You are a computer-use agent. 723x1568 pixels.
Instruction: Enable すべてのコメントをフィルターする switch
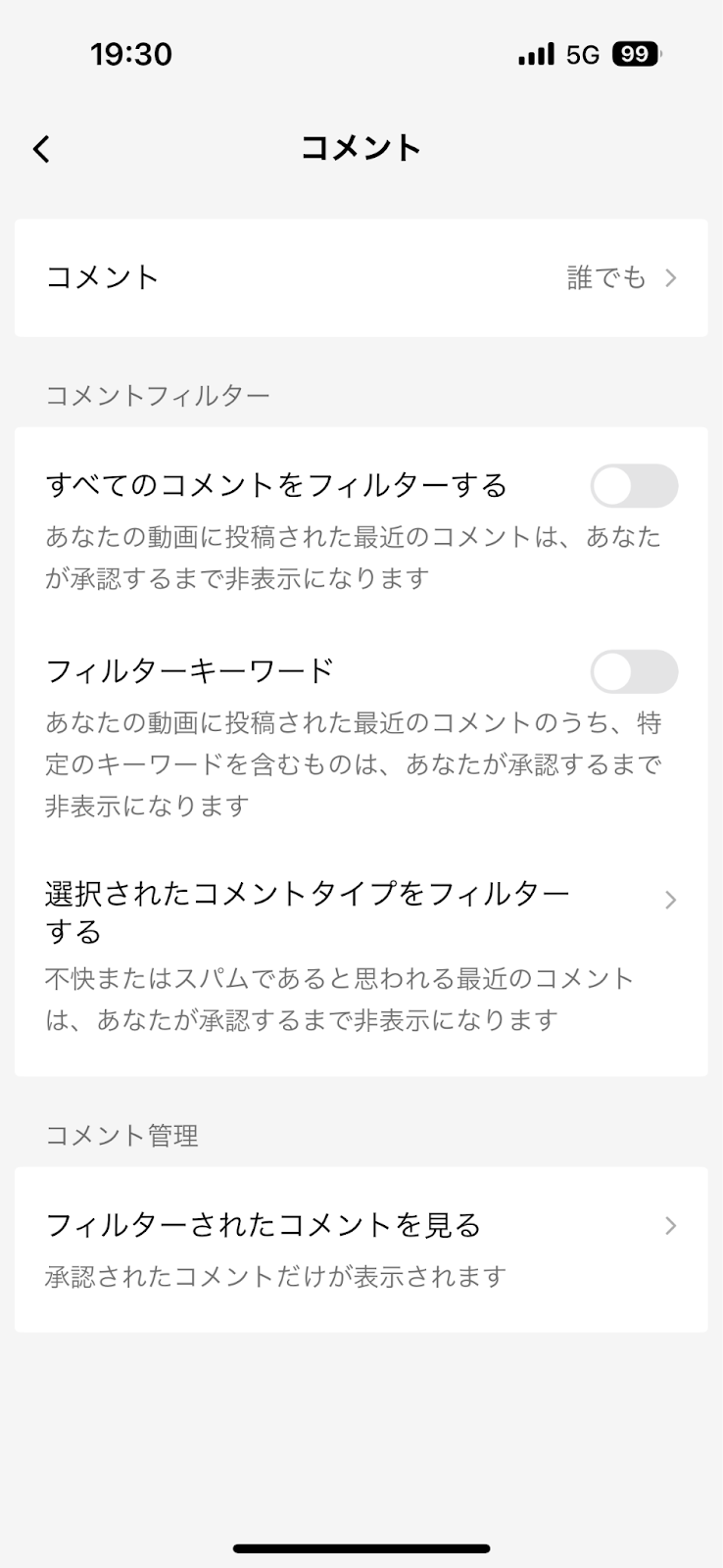tap(634, 486)
